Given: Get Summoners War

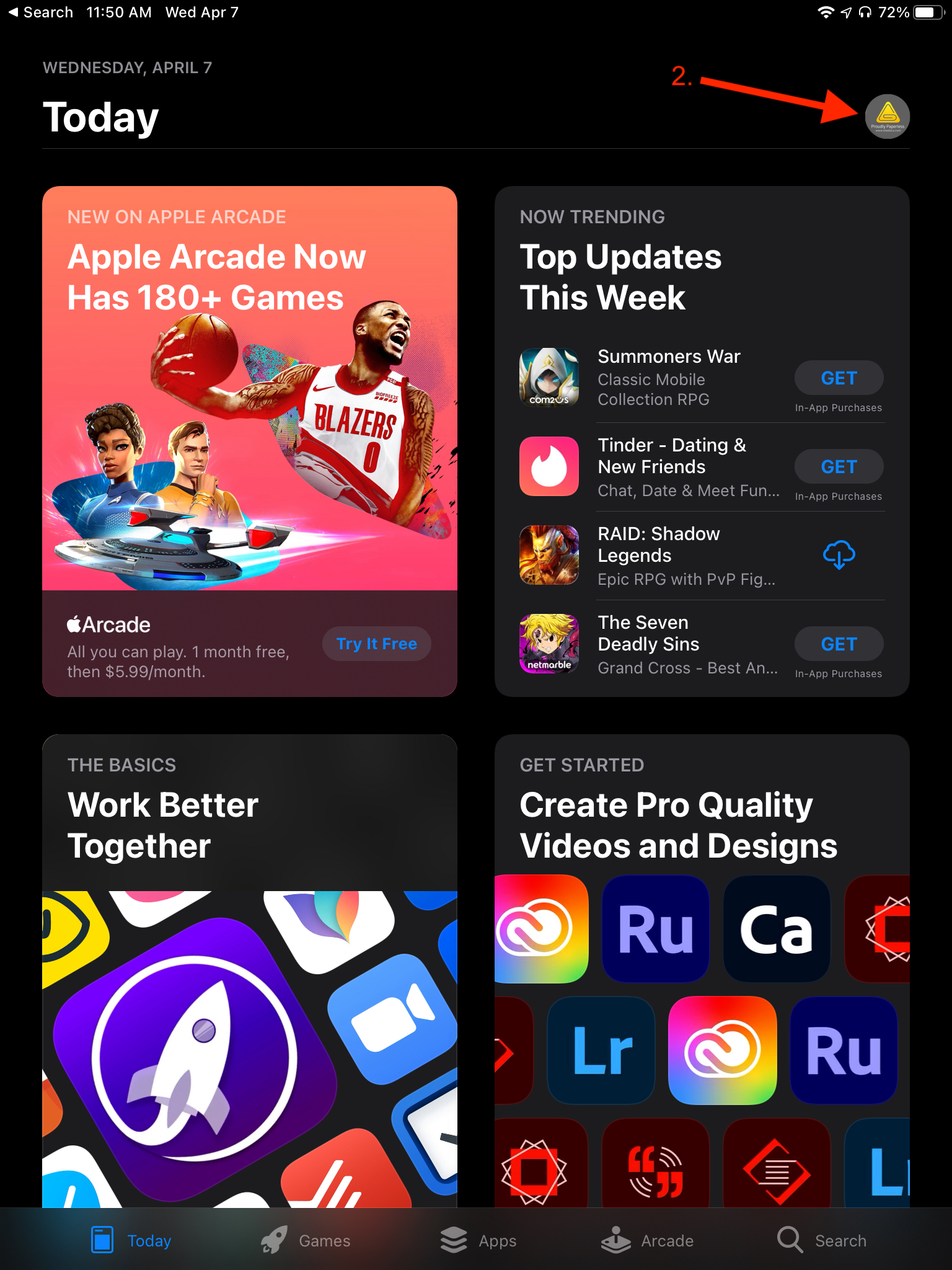Looking at the screenshot, I should pyautogui.click(x=838, y=378).
